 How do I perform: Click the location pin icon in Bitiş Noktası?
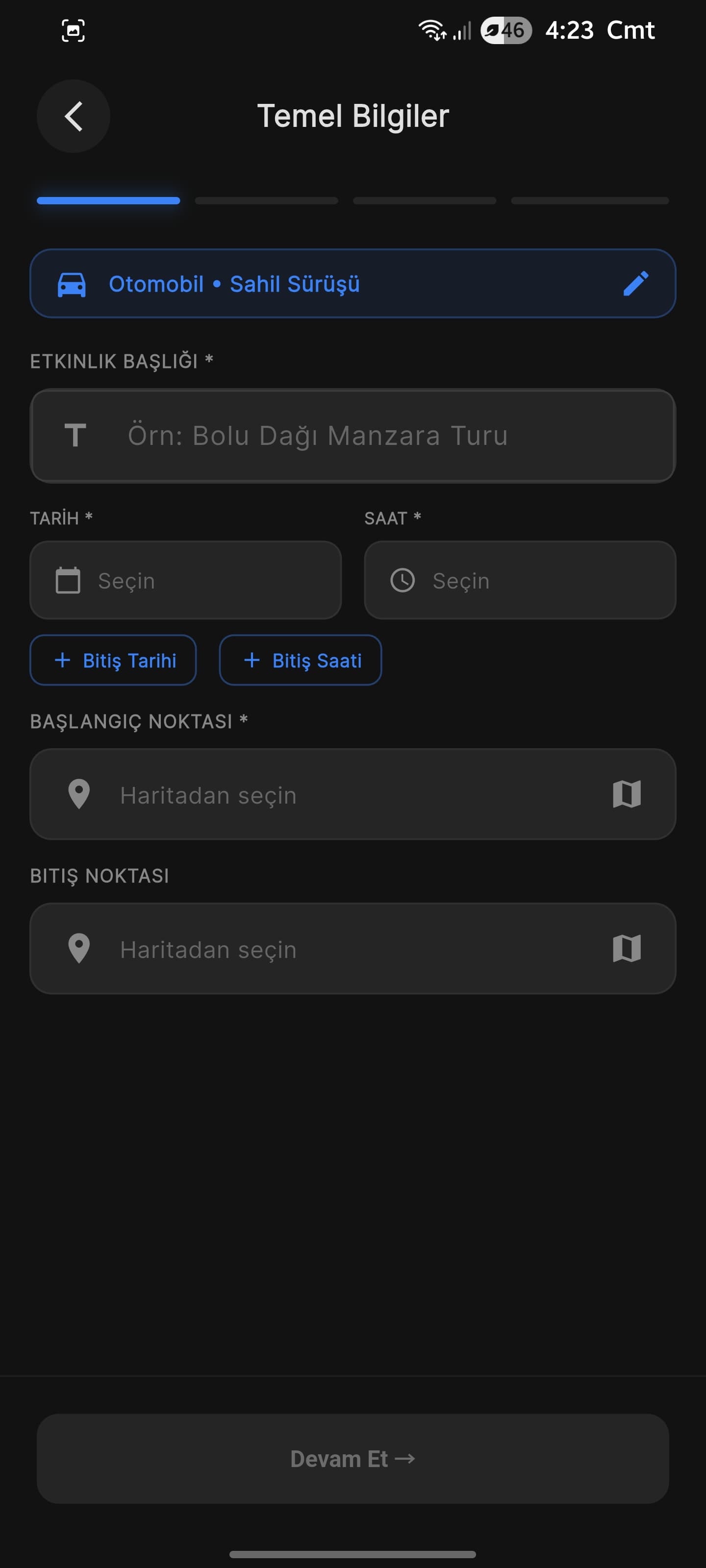coord(79,948)
